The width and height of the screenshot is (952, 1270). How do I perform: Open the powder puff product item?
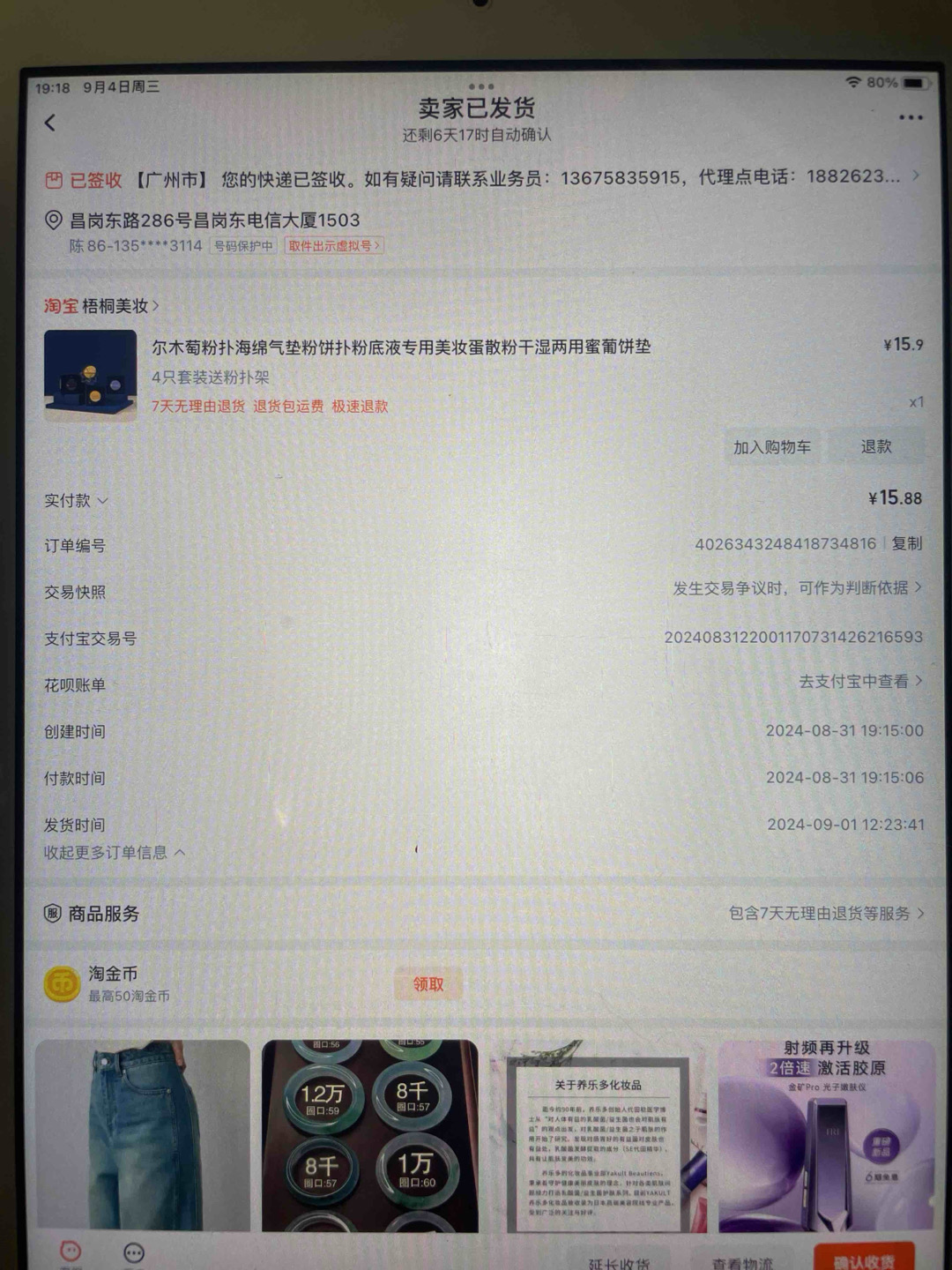pos(400,347)
